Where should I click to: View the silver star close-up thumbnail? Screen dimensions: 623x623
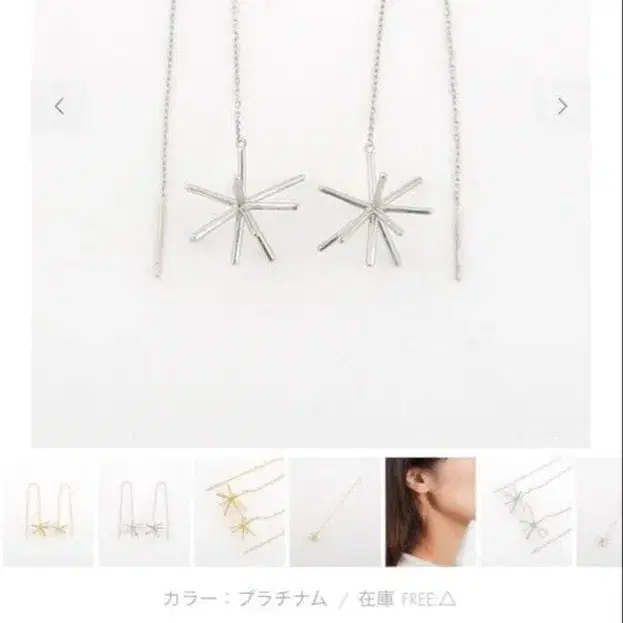(x=526, y=511)
